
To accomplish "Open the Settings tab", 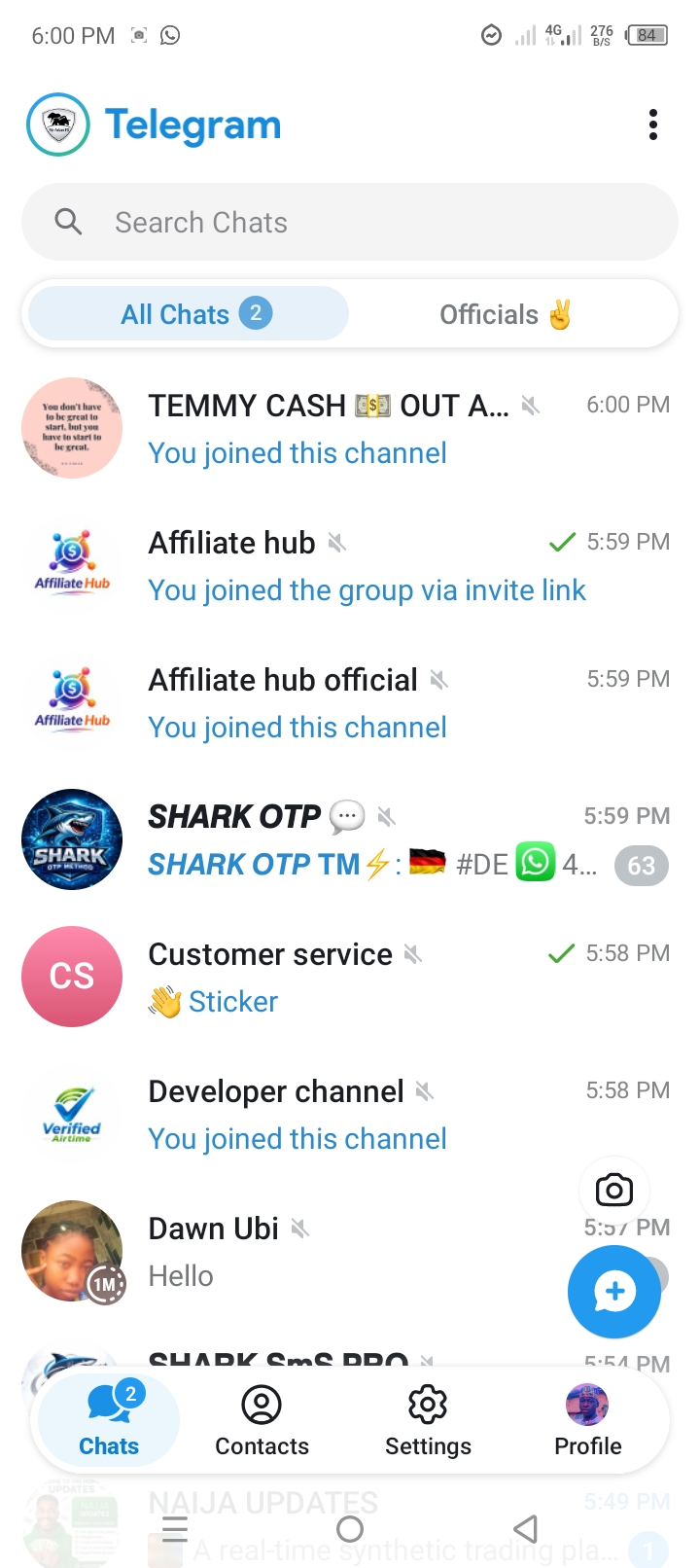I will point(428,1420).
